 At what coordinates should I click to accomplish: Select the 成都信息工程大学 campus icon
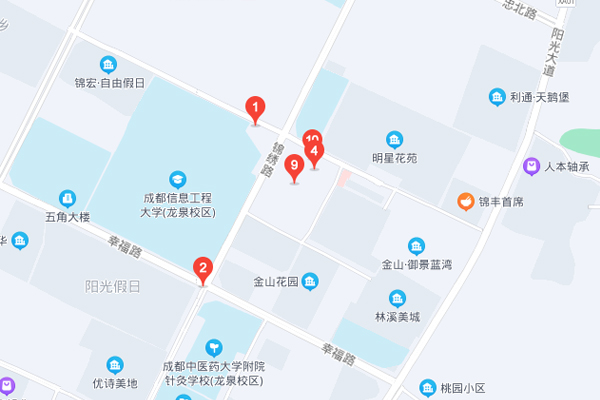(177, 179)
